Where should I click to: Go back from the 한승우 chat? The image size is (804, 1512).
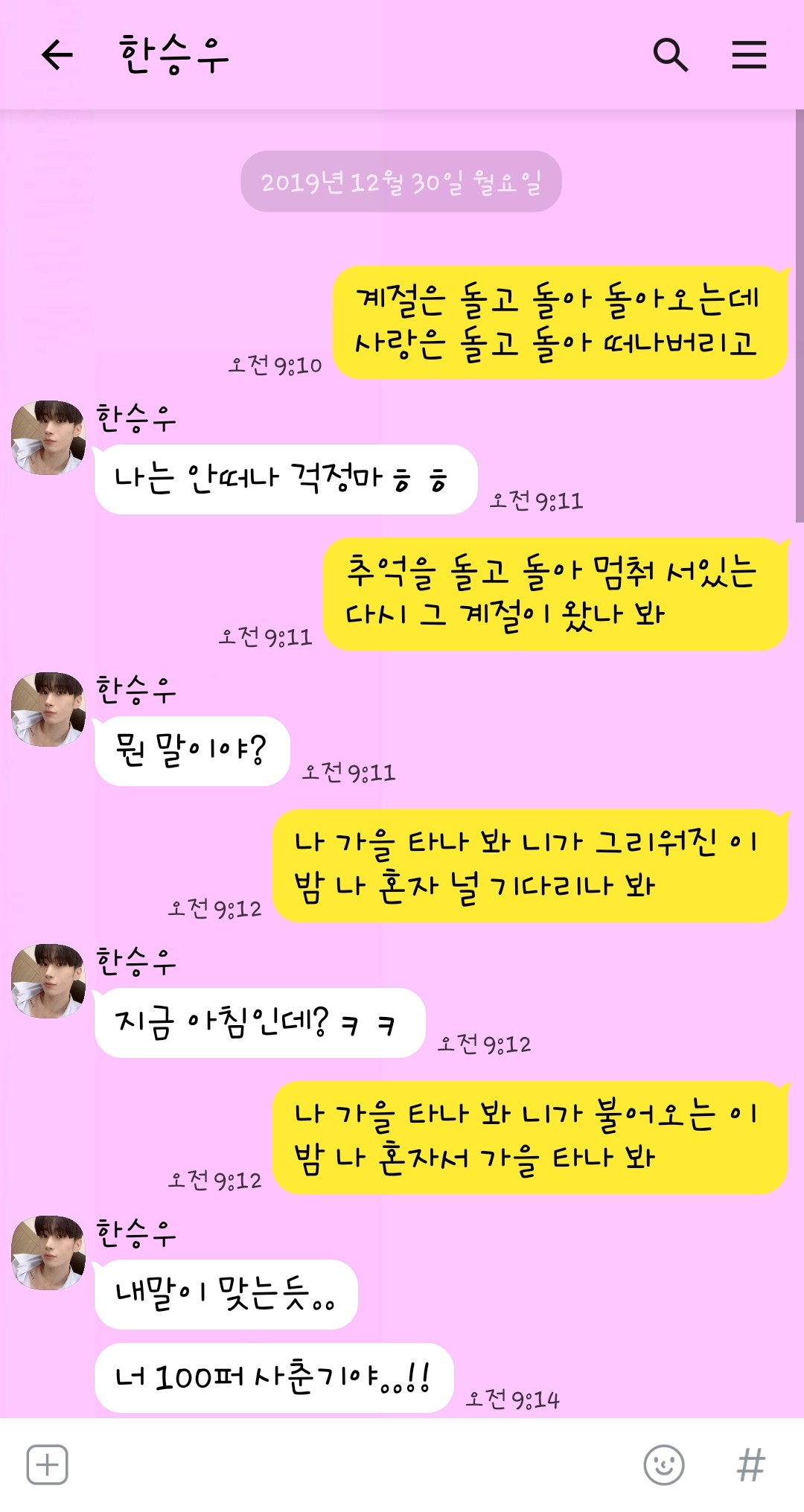point(57,55)
